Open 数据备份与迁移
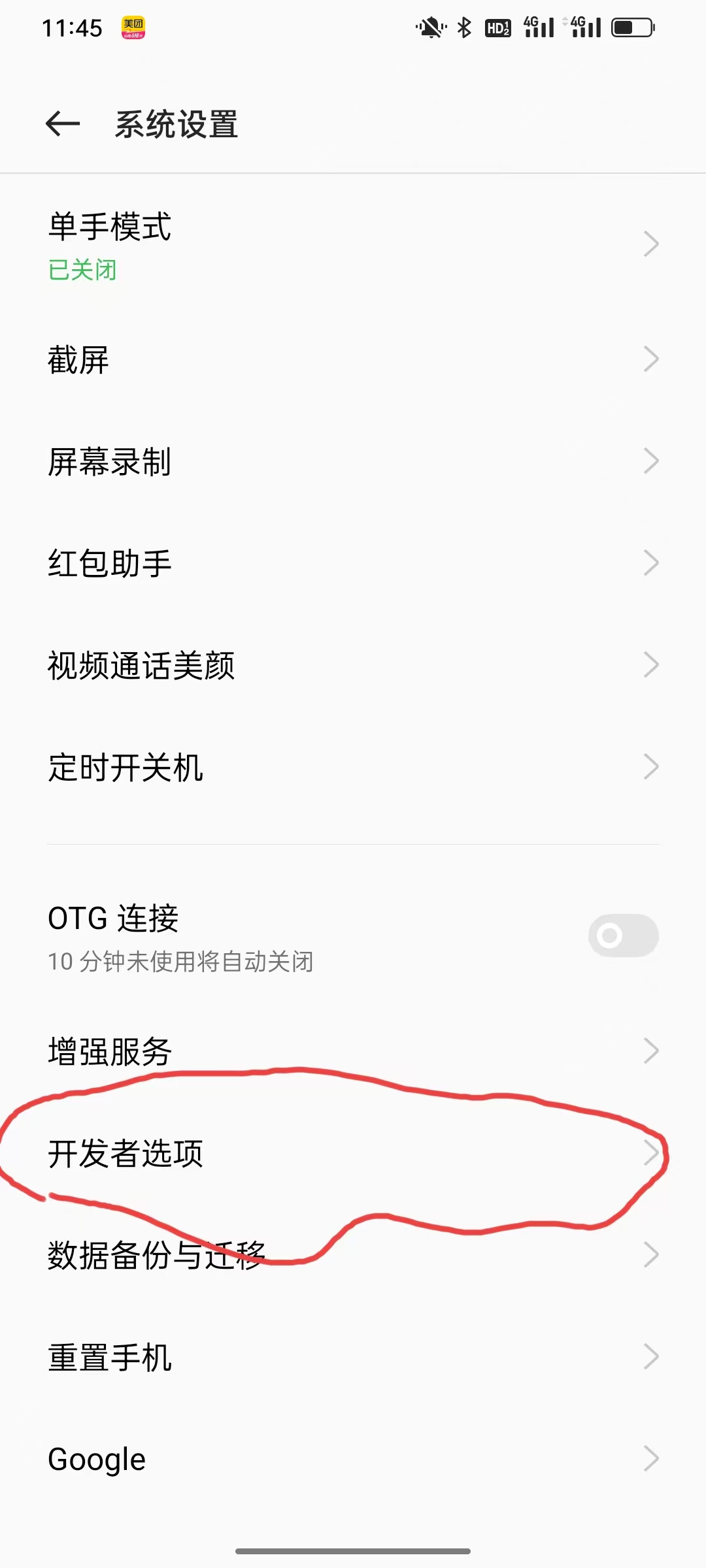The height and width of the screenshot is (1568, 706). tap(353, 1255)
